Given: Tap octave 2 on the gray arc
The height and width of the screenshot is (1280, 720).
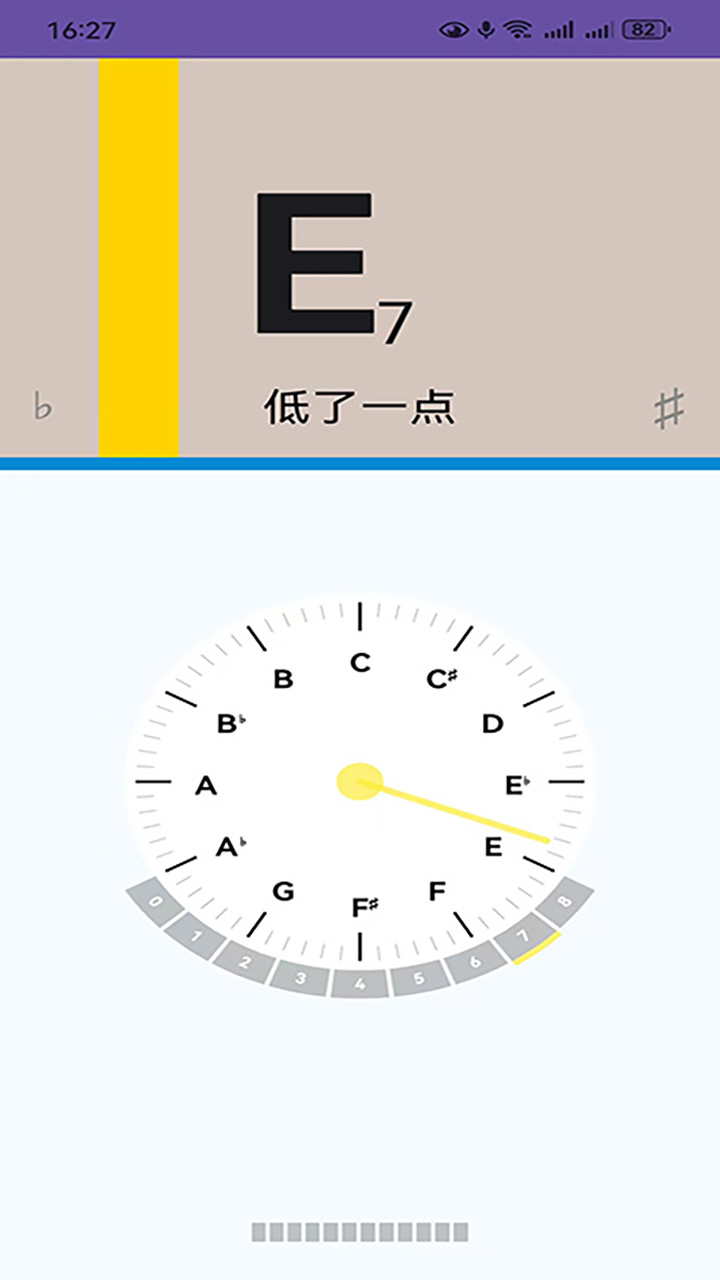Looking at the screenshot, I should [245, 962].
